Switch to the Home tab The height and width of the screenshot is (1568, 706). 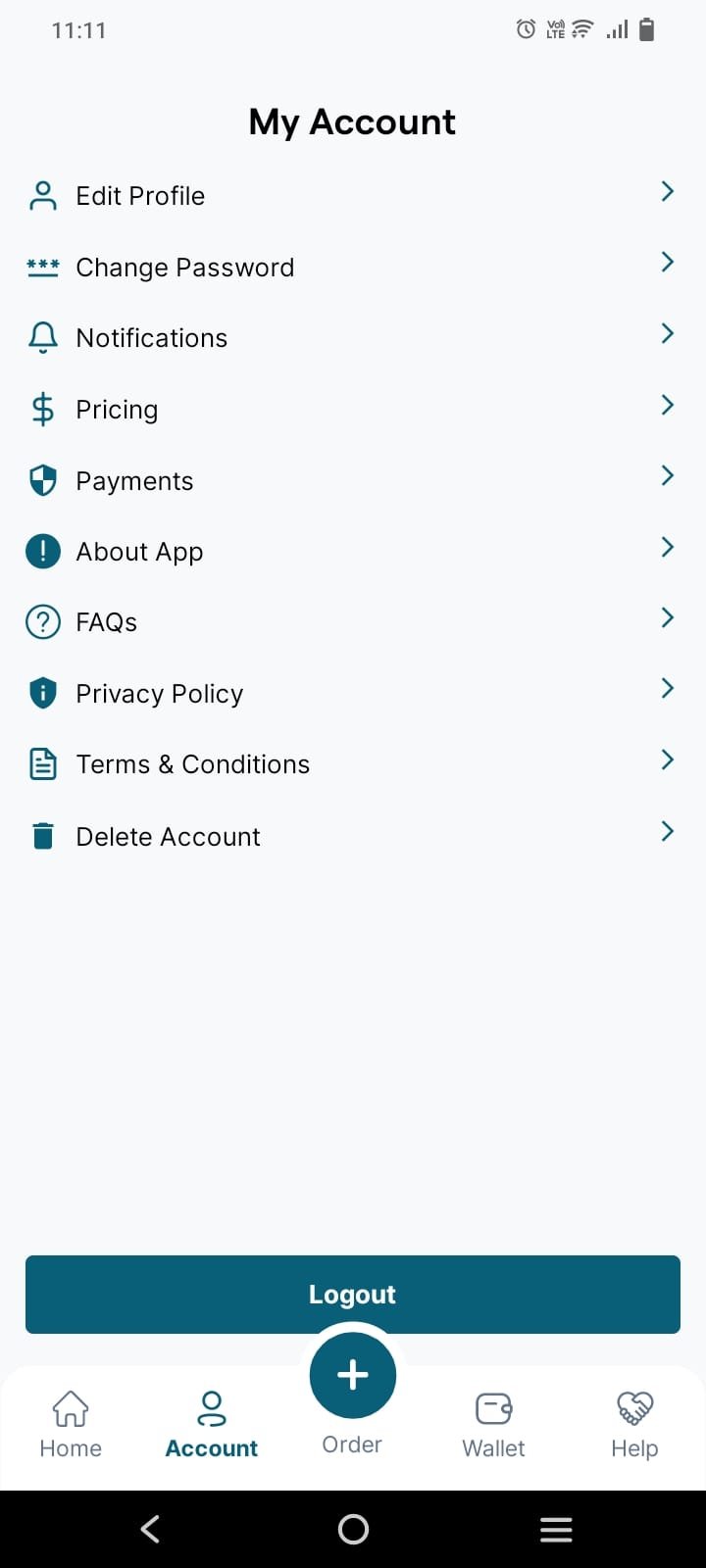pos(71,1424)
